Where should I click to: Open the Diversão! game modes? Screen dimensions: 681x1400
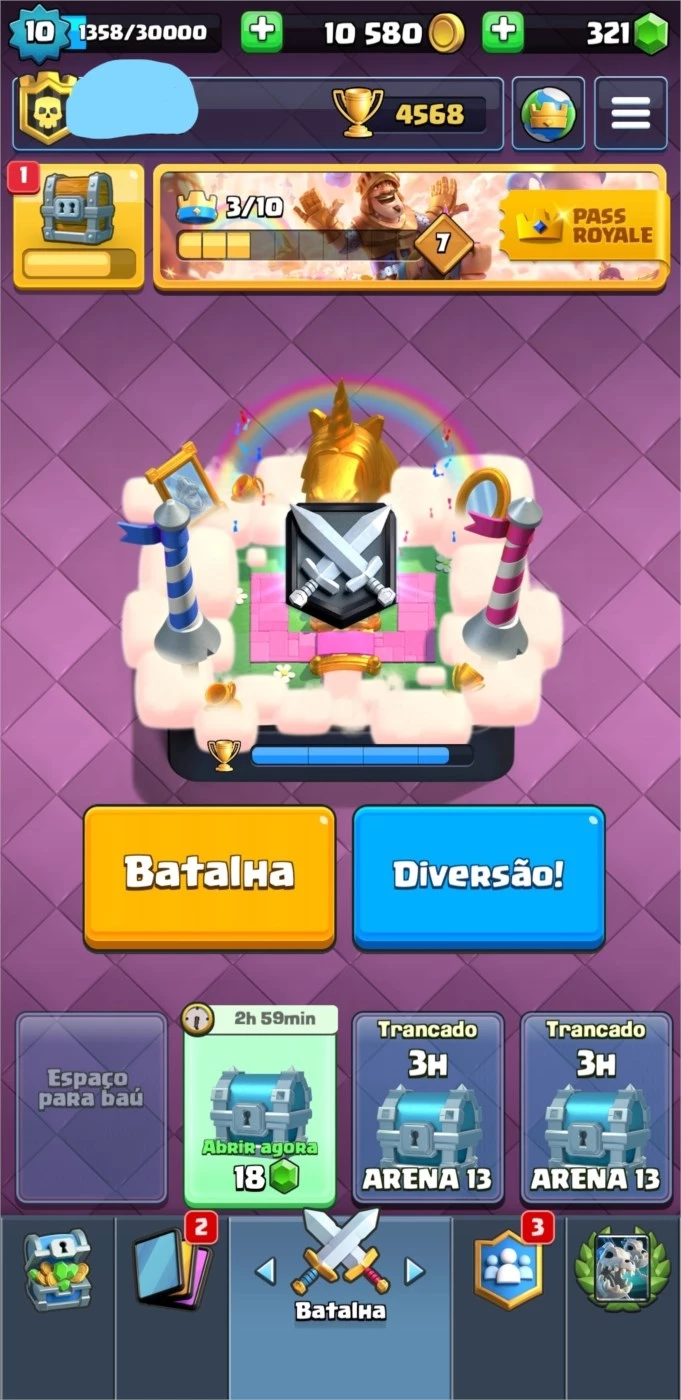pos(478,876)
